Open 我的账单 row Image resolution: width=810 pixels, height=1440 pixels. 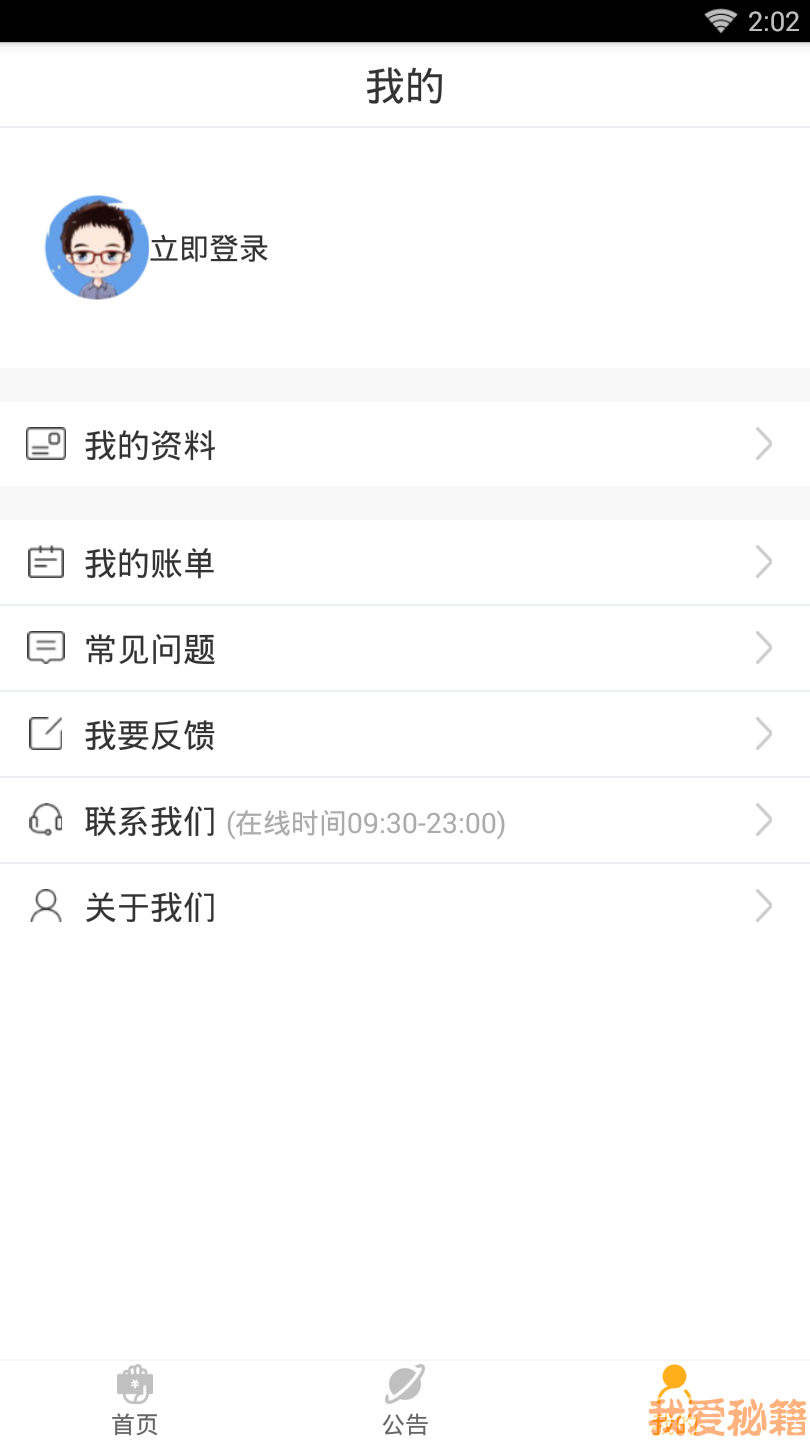tap(404, 562)
